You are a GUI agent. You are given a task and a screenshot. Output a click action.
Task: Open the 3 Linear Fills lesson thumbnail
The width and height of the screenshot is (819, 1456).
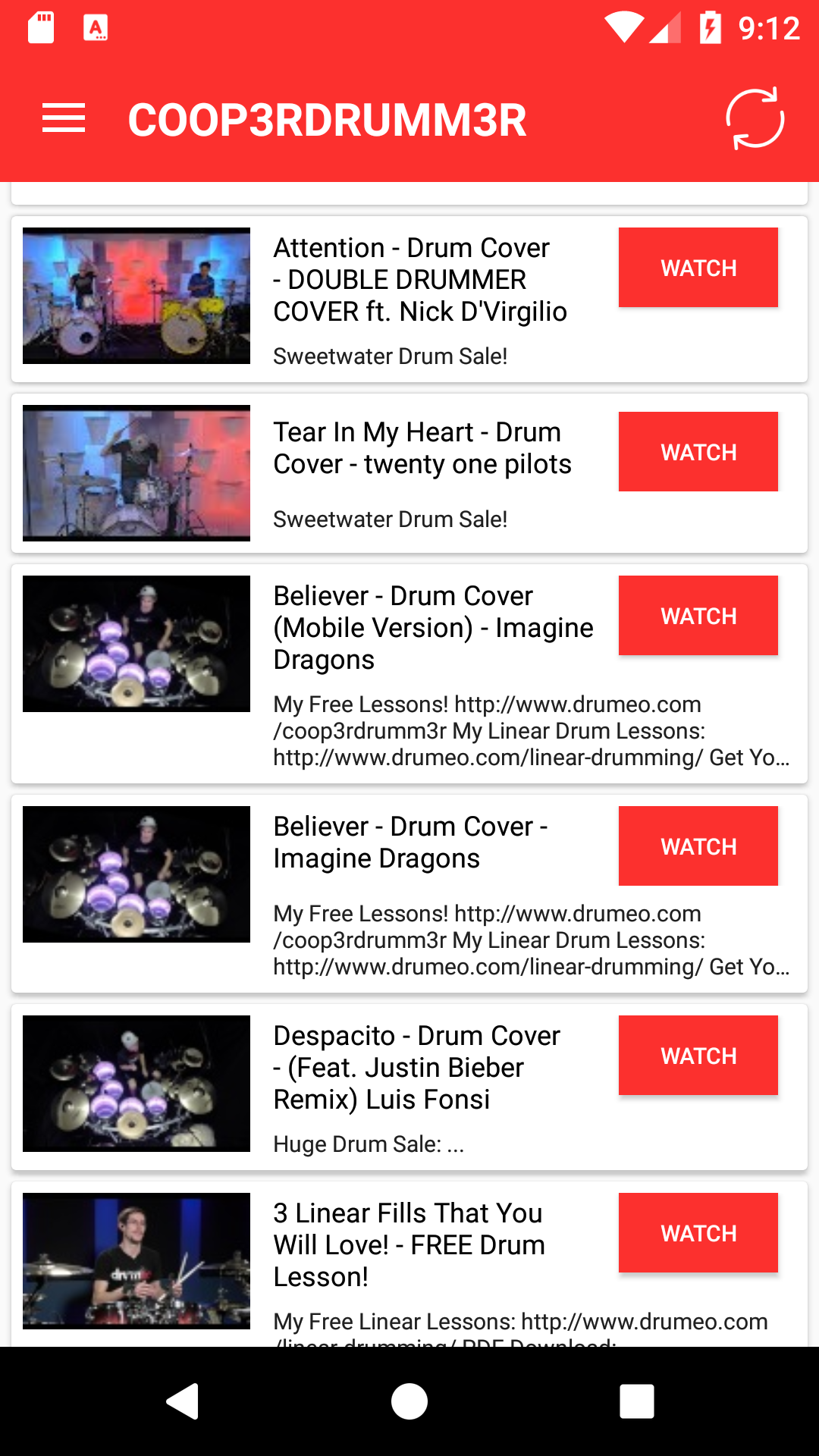[x=136, y=1259]
